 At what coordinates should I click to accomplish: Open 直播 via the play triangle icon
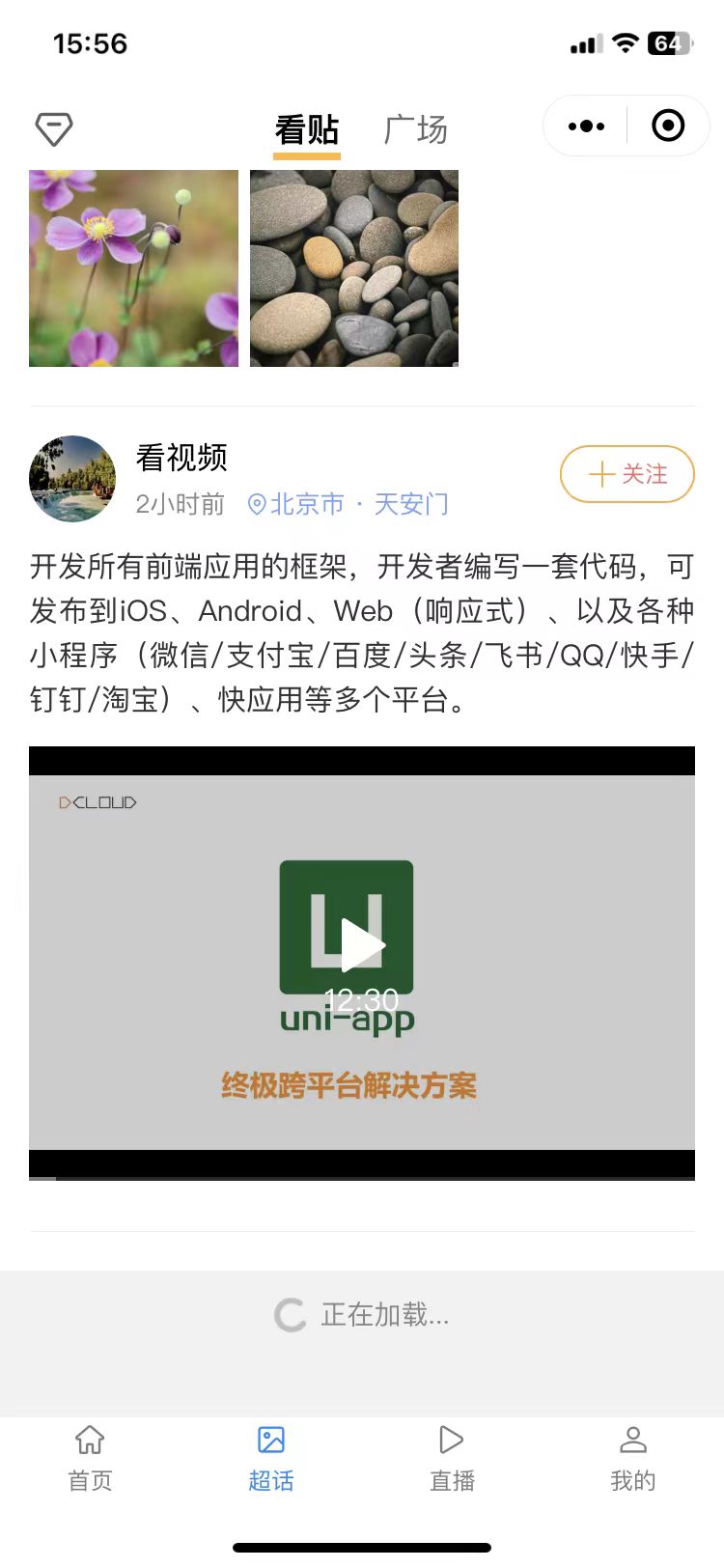pyautogui.click(x=451, y=1440)
